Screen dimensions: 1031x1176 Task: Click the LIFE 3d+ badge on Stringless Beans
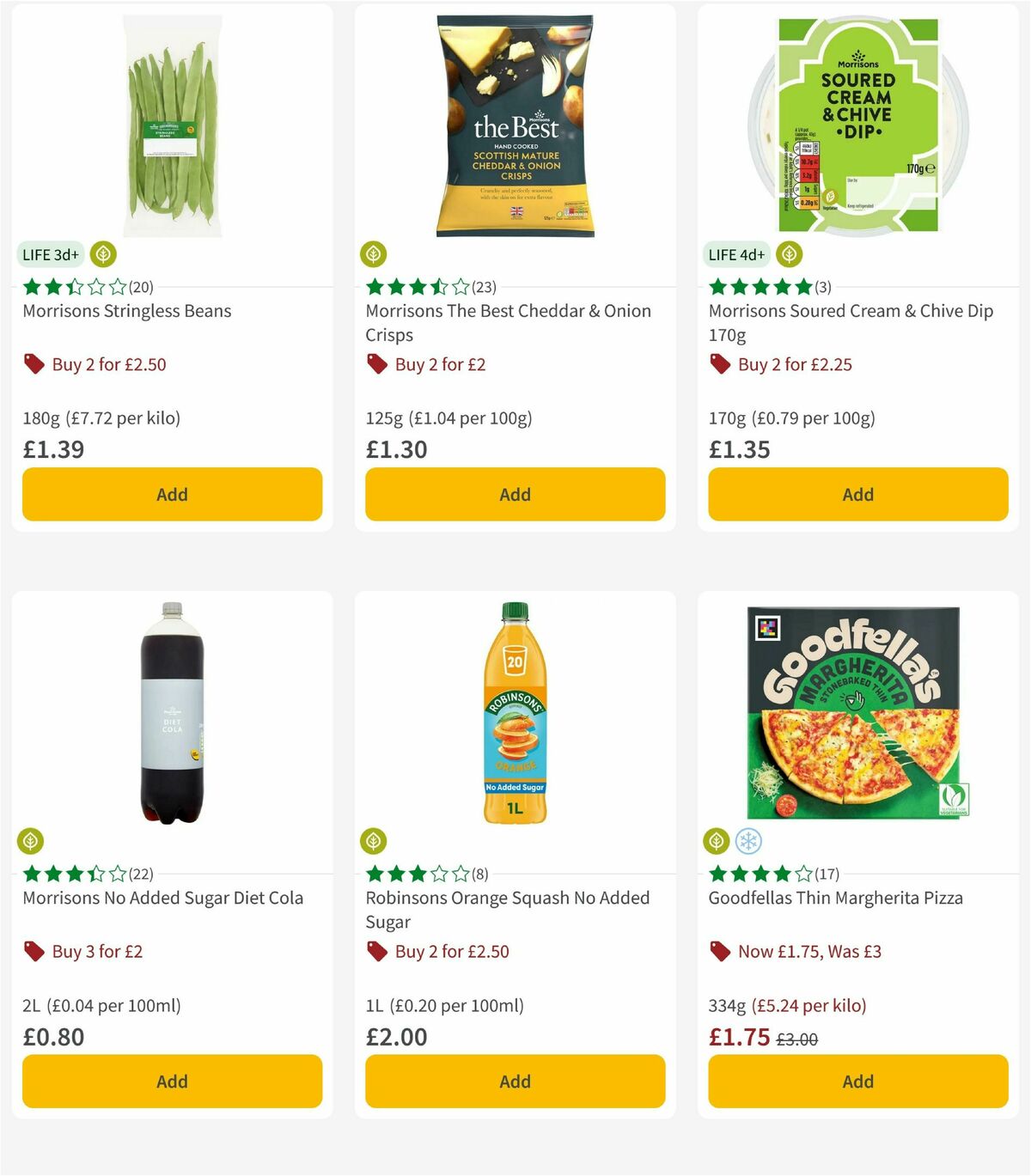(x=49, y=254)
